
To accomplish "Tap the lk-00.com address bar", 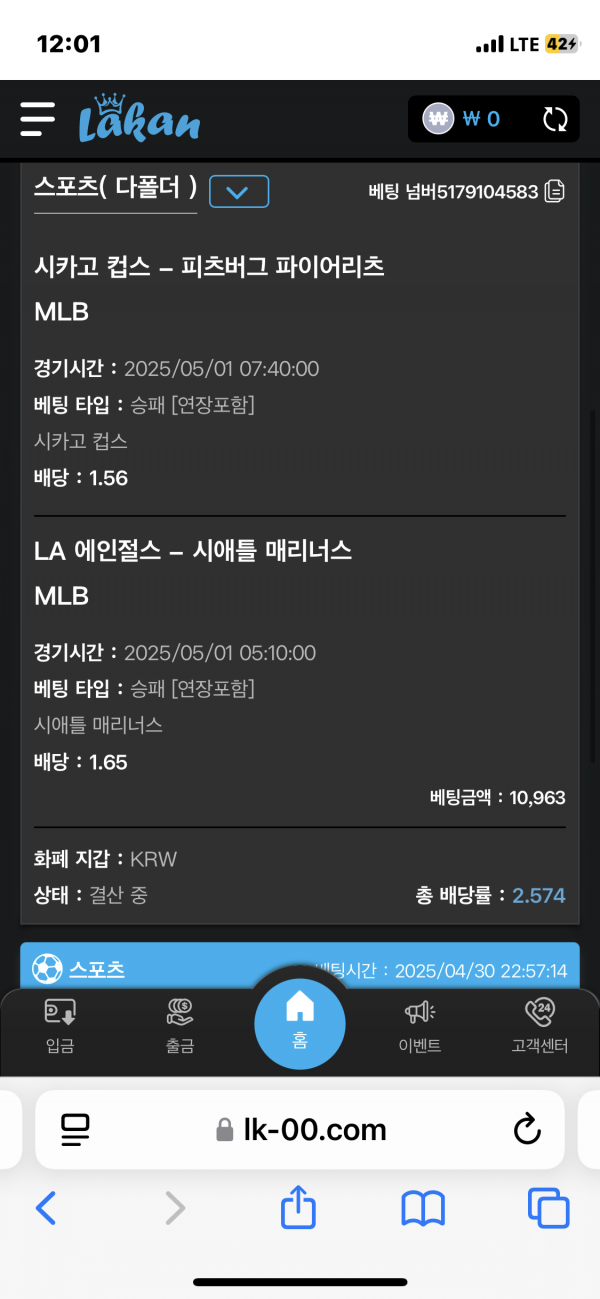I will [300, 1130].
